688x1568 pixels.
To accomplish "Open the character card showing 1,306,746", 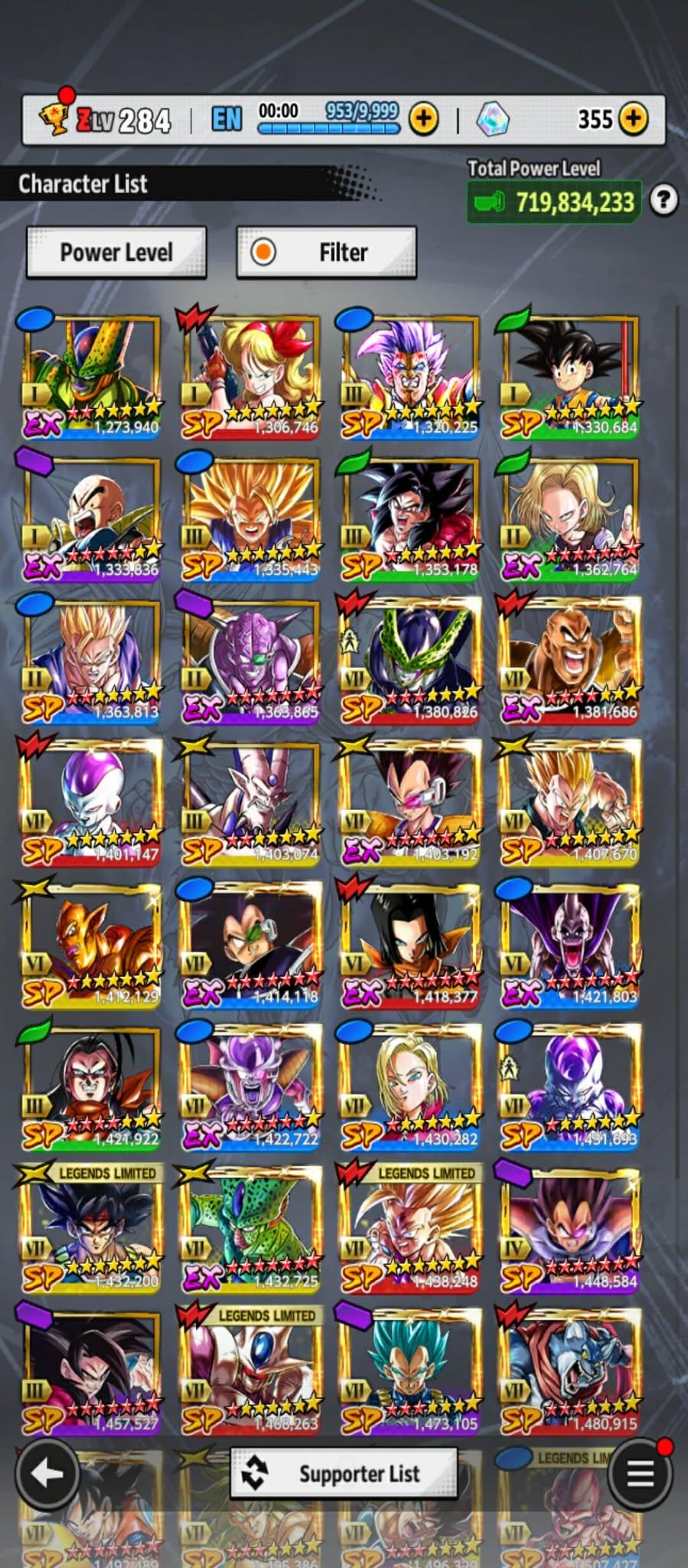I will [251, 375].
